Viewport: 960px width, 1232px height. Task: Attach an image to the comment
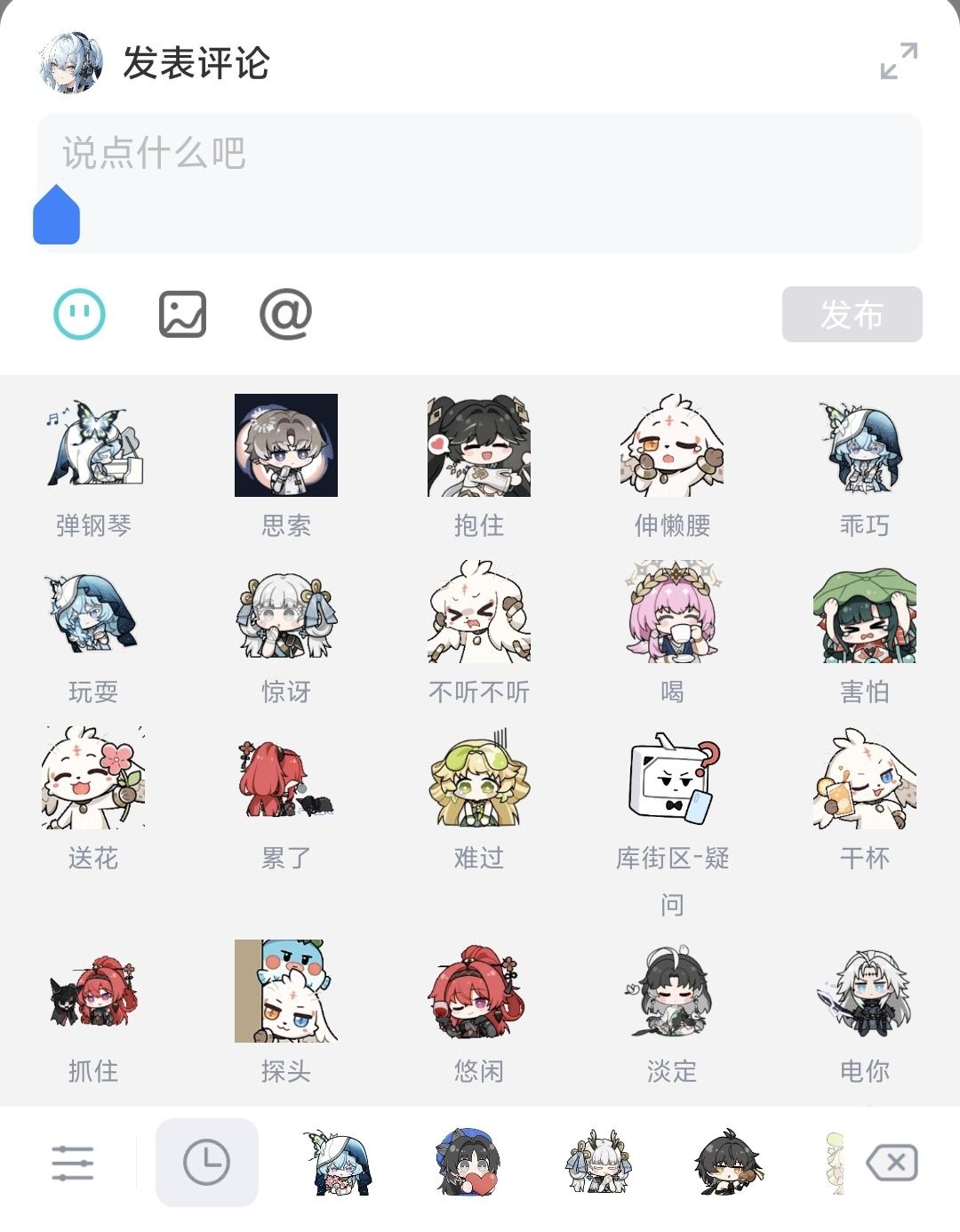(182, 314)
